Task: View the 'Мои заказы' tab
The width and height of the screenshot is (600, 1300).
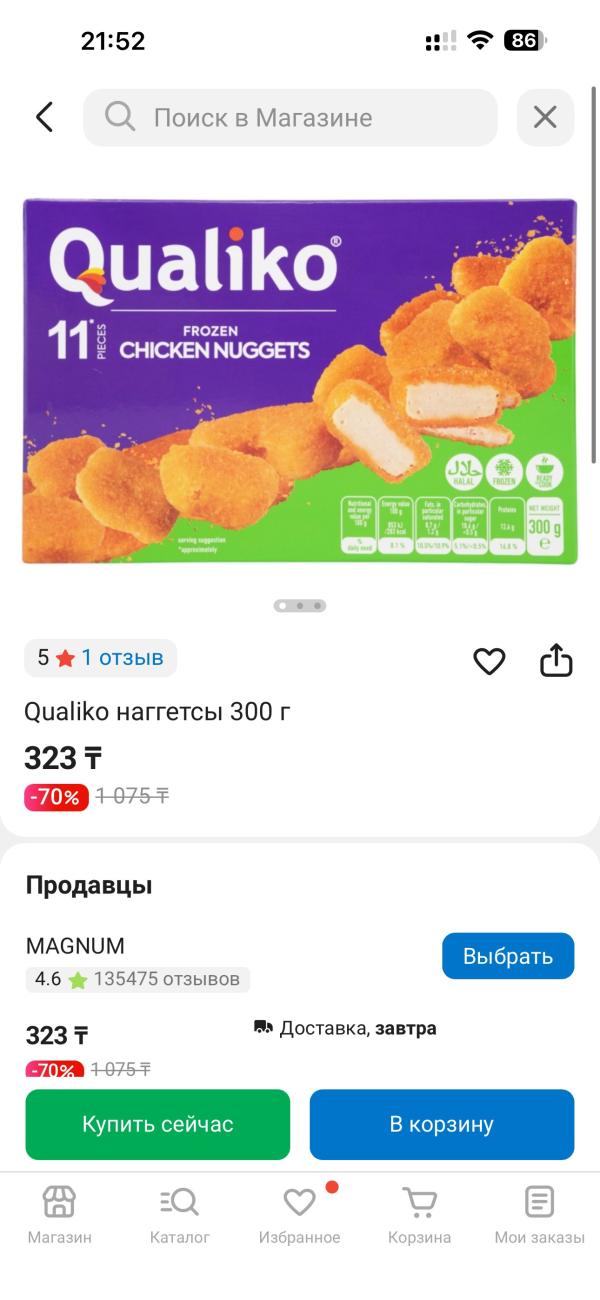Action: coord(540,1214)
